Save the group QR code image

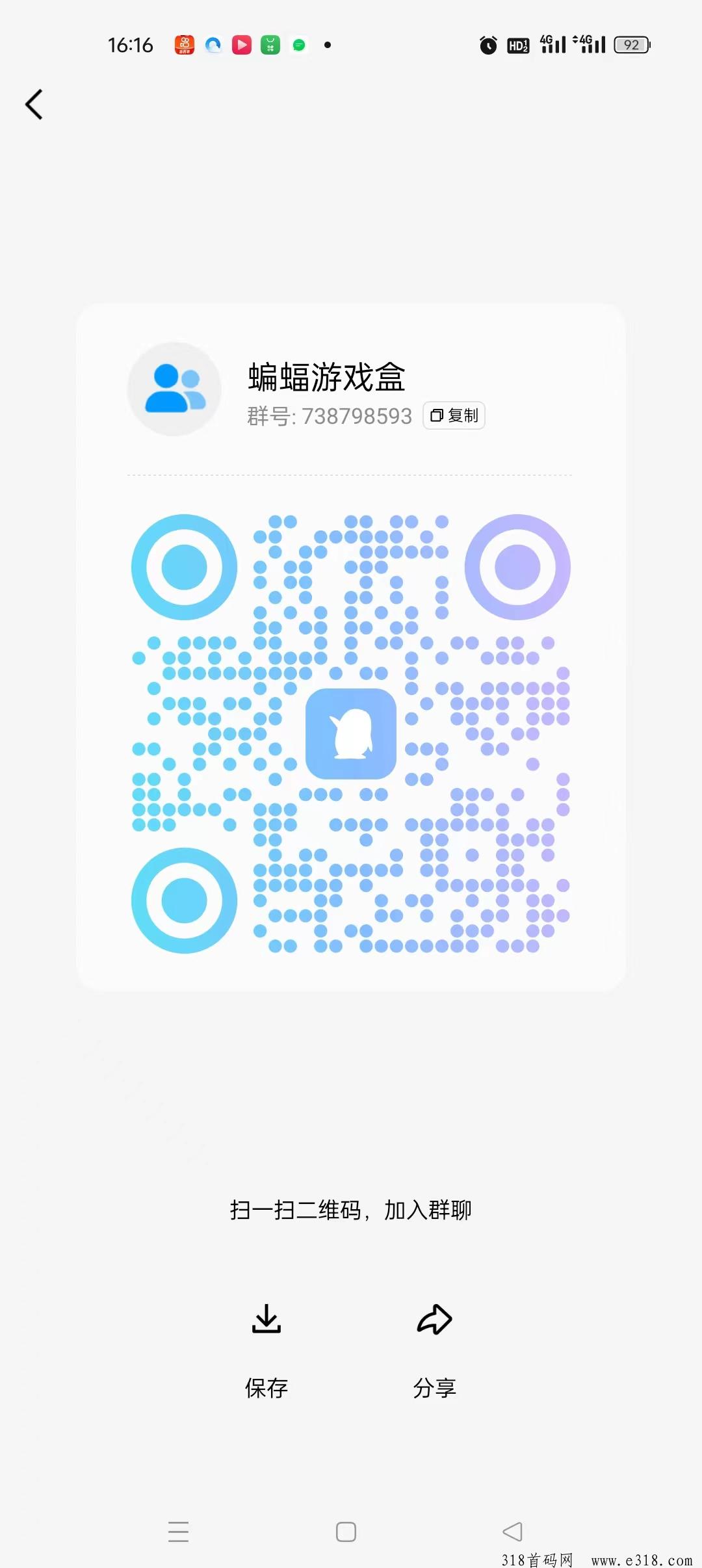click(x=266, y=1348)
